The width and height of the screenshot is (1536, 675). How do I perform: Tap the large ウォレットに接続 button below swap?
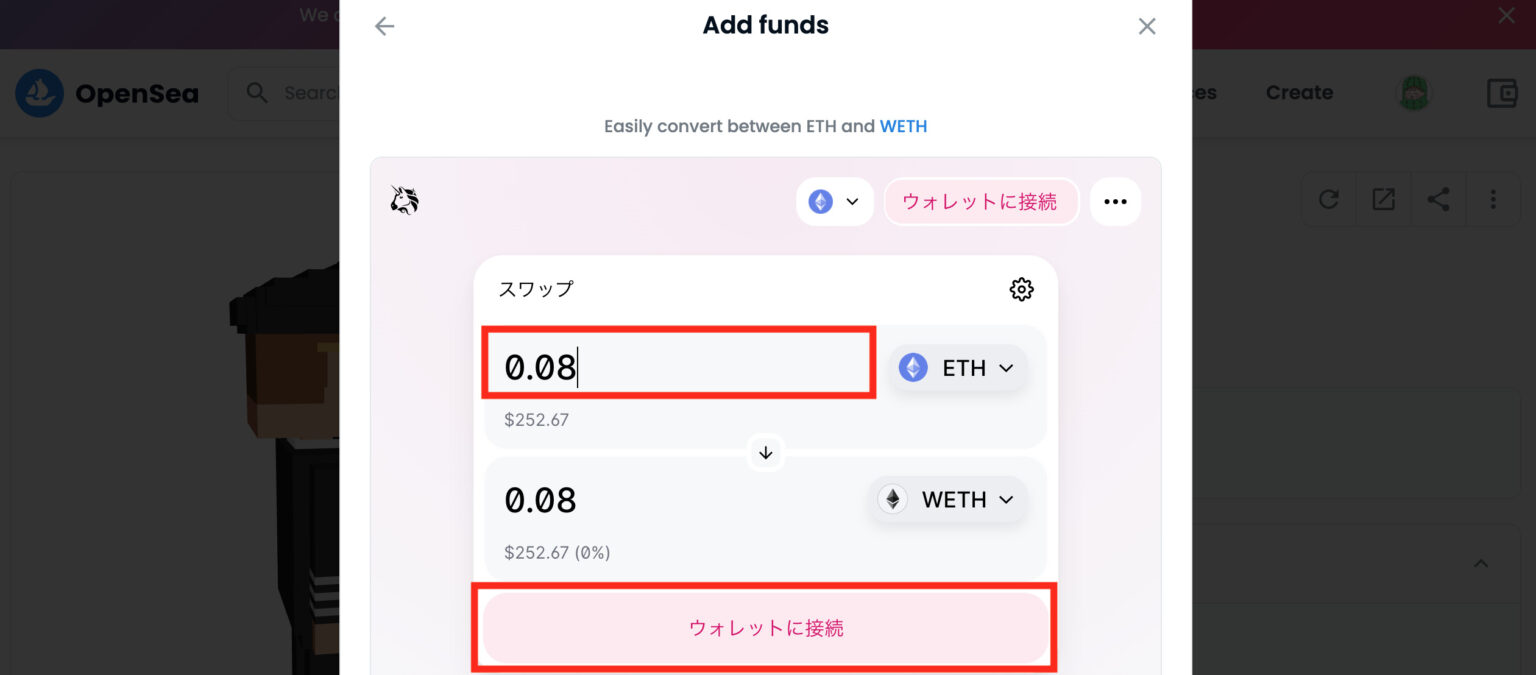tap(766, 628)
